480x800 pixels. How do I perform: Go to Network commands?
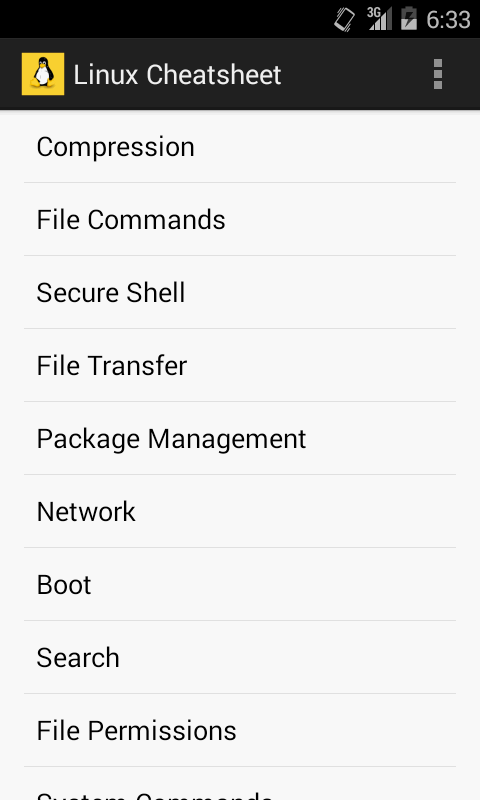(240, 512)
